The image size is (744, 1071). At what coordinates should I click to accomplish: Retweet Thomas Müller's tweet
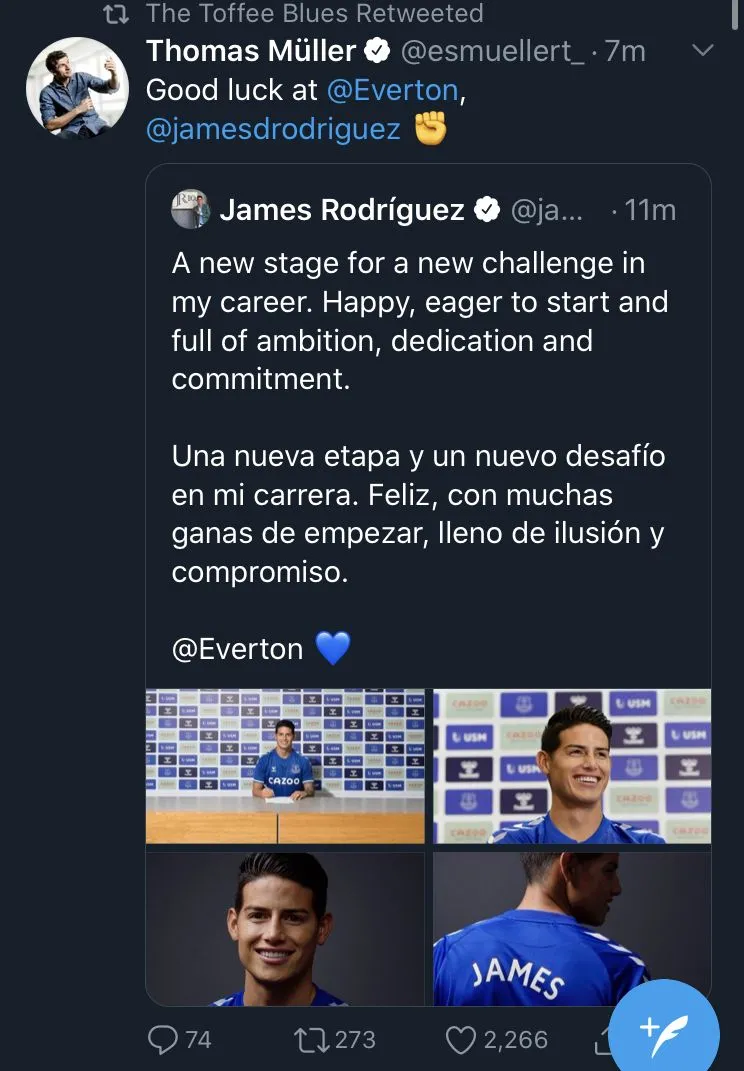point(310,1040)
